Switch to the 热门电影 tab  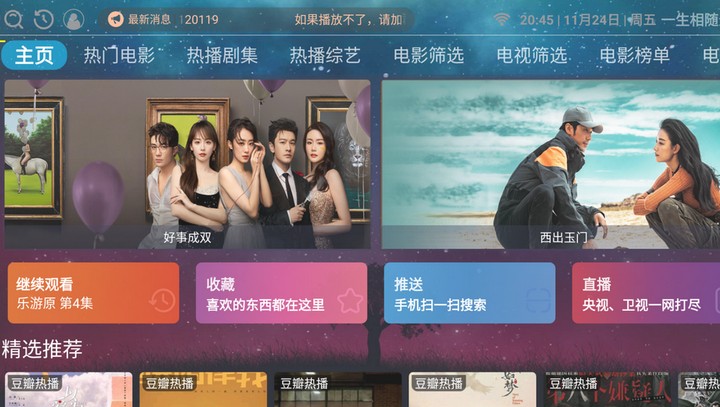(x=119, y=55)
